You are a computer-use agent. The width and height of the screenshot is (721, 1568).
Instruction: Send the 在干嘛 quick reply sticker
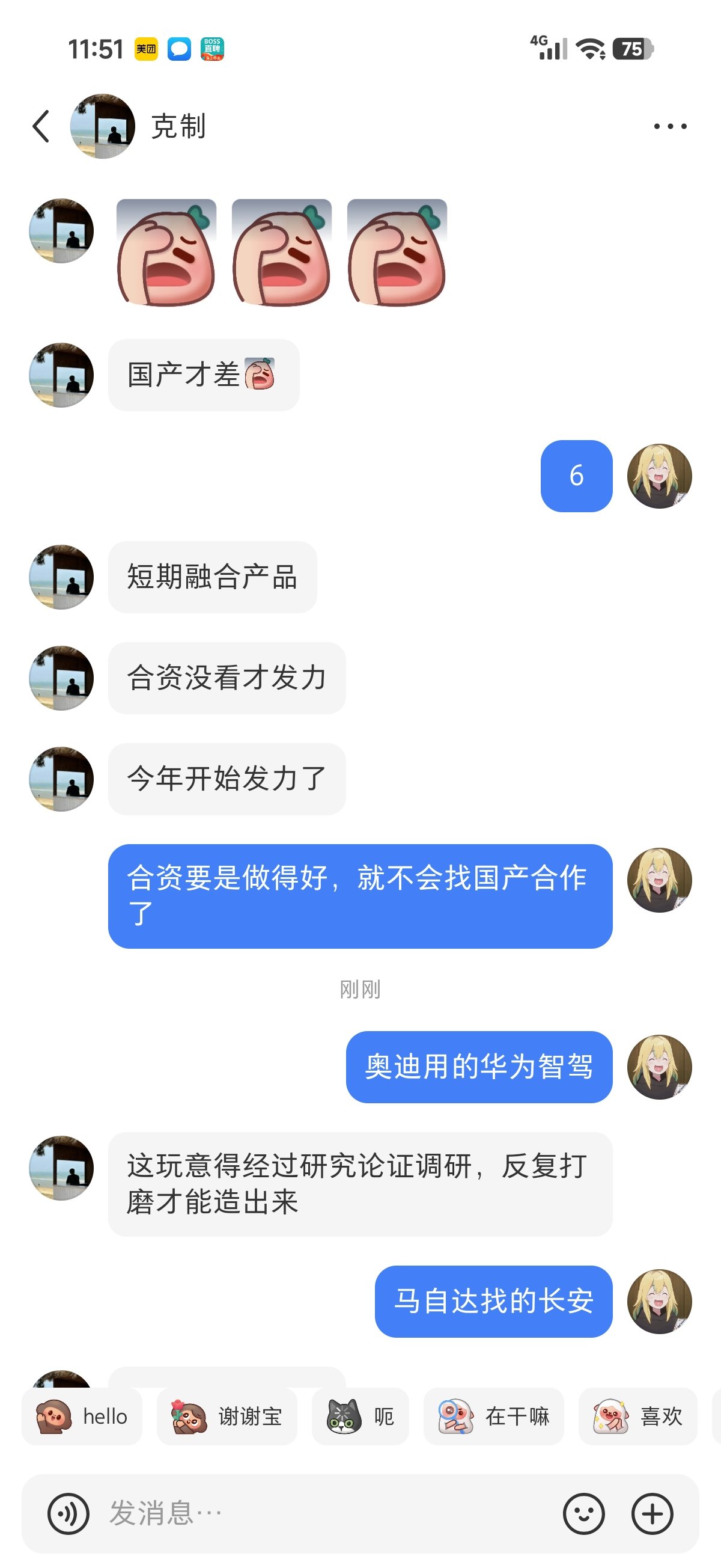(x=494, y=1418)
